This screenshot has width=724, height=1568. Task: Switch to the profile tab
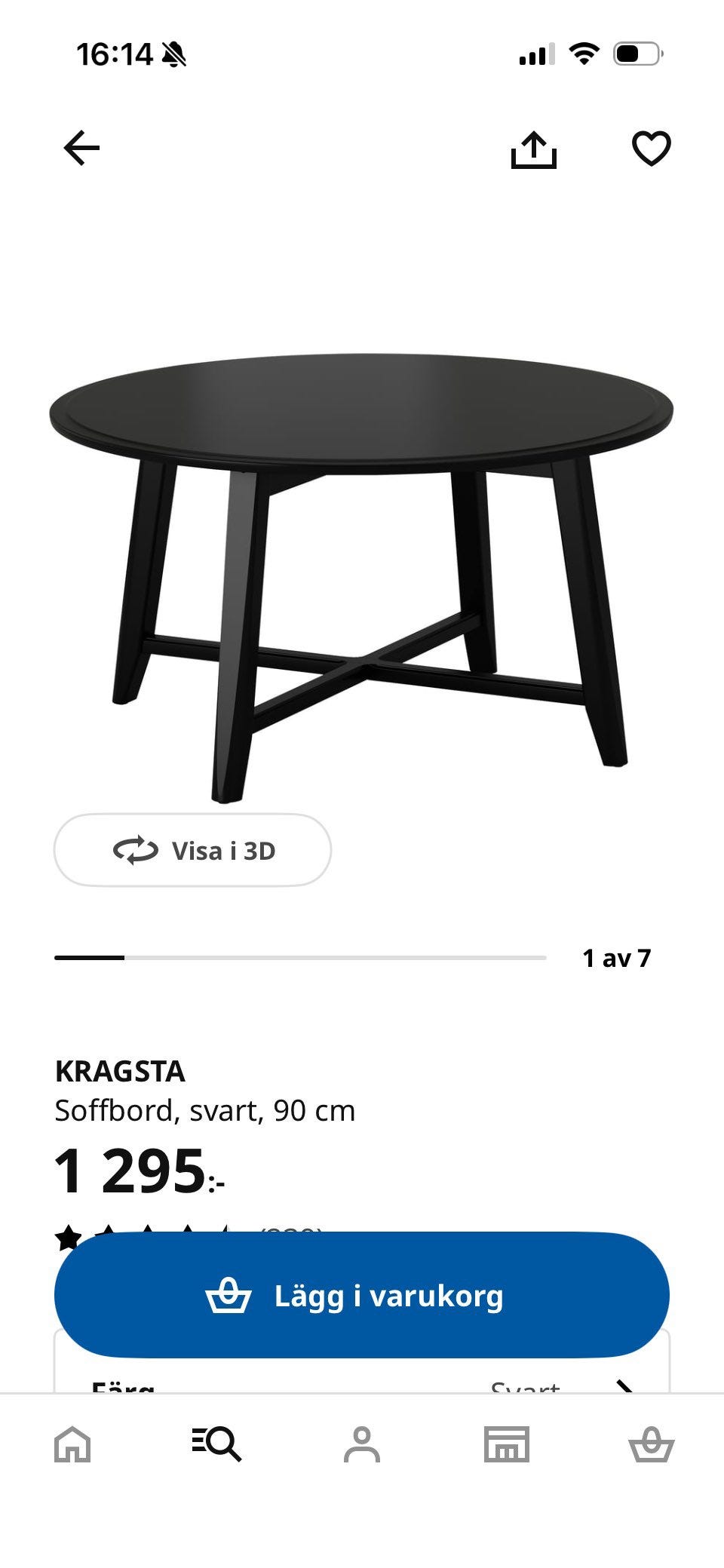(x=362, y=1445)
